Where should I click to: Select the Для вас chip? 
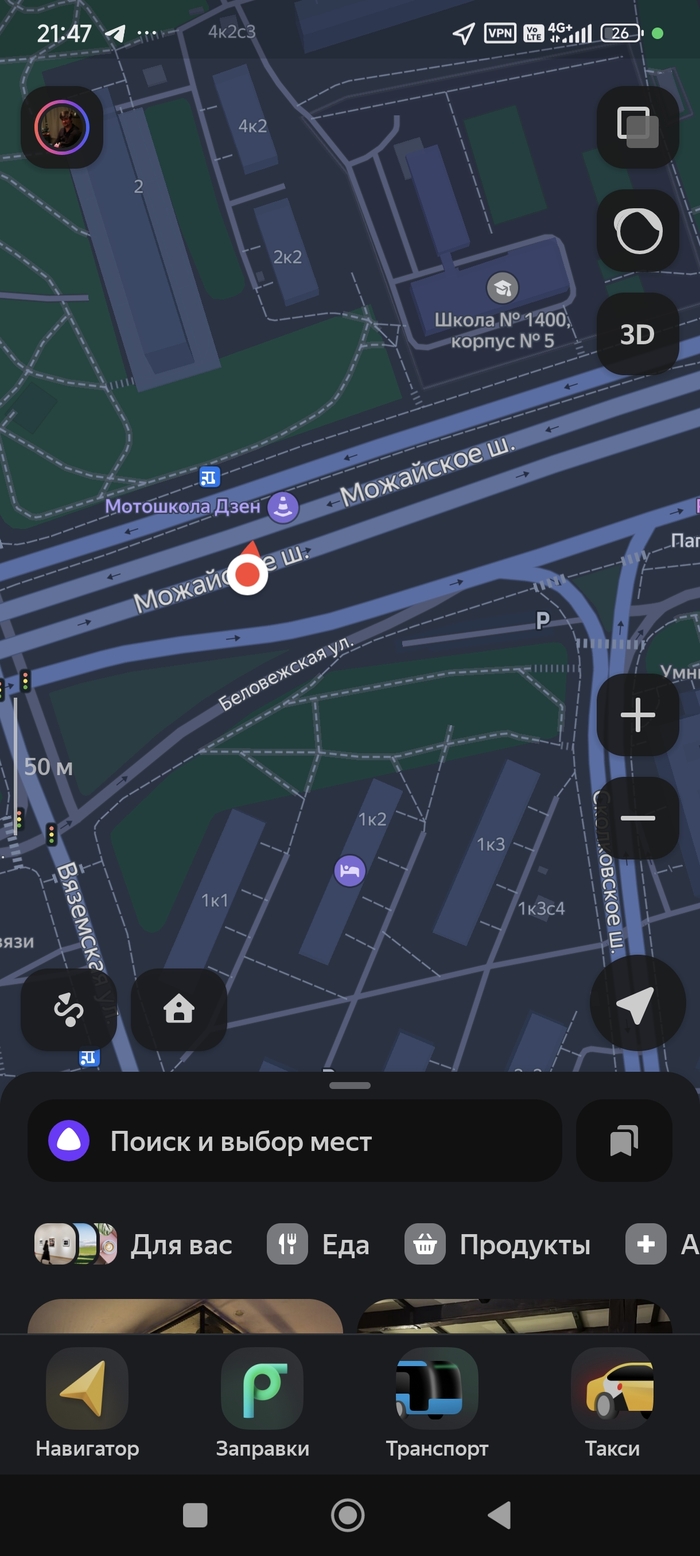click(x=134, y=1245)
